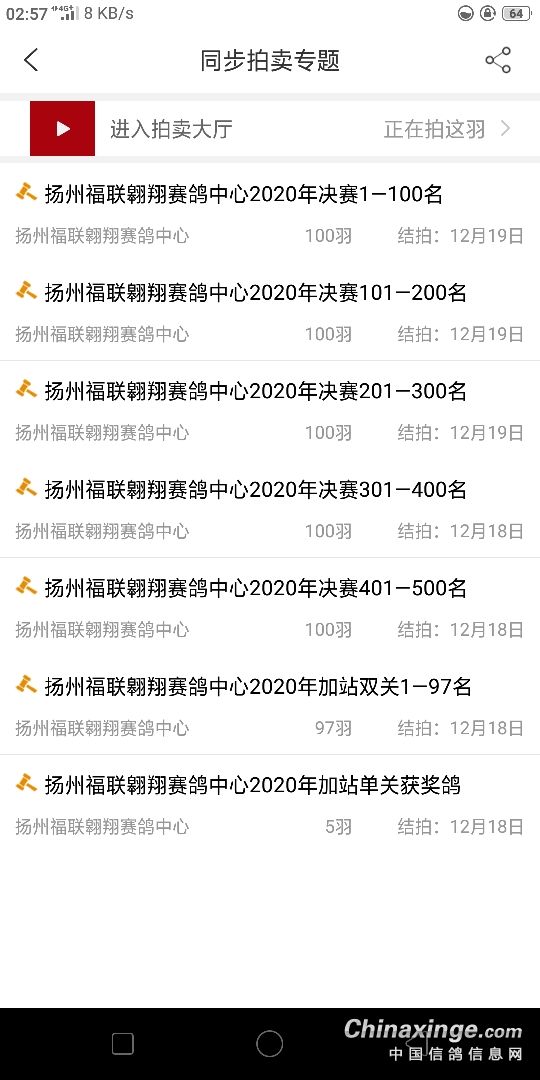Open the 决赛101-200名 auction listing
The width and height of the screenshot is (540, 1080).
point(270,312)
